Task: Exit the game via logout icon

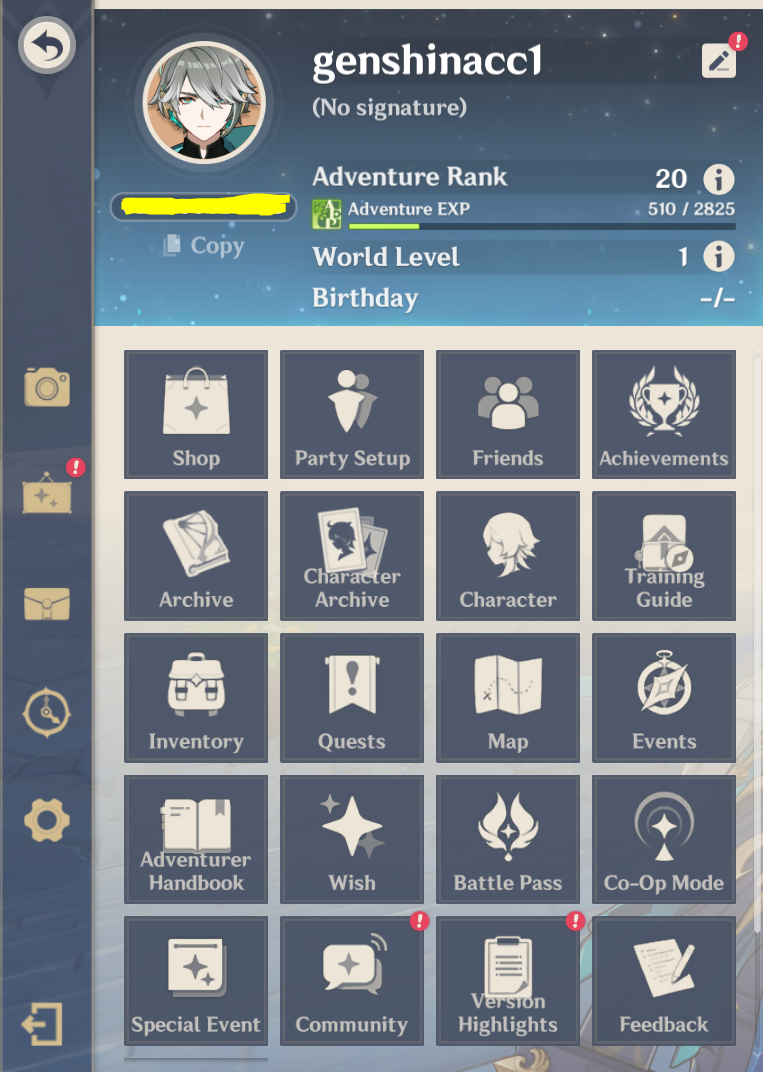Action: (x=43, y=1024)
